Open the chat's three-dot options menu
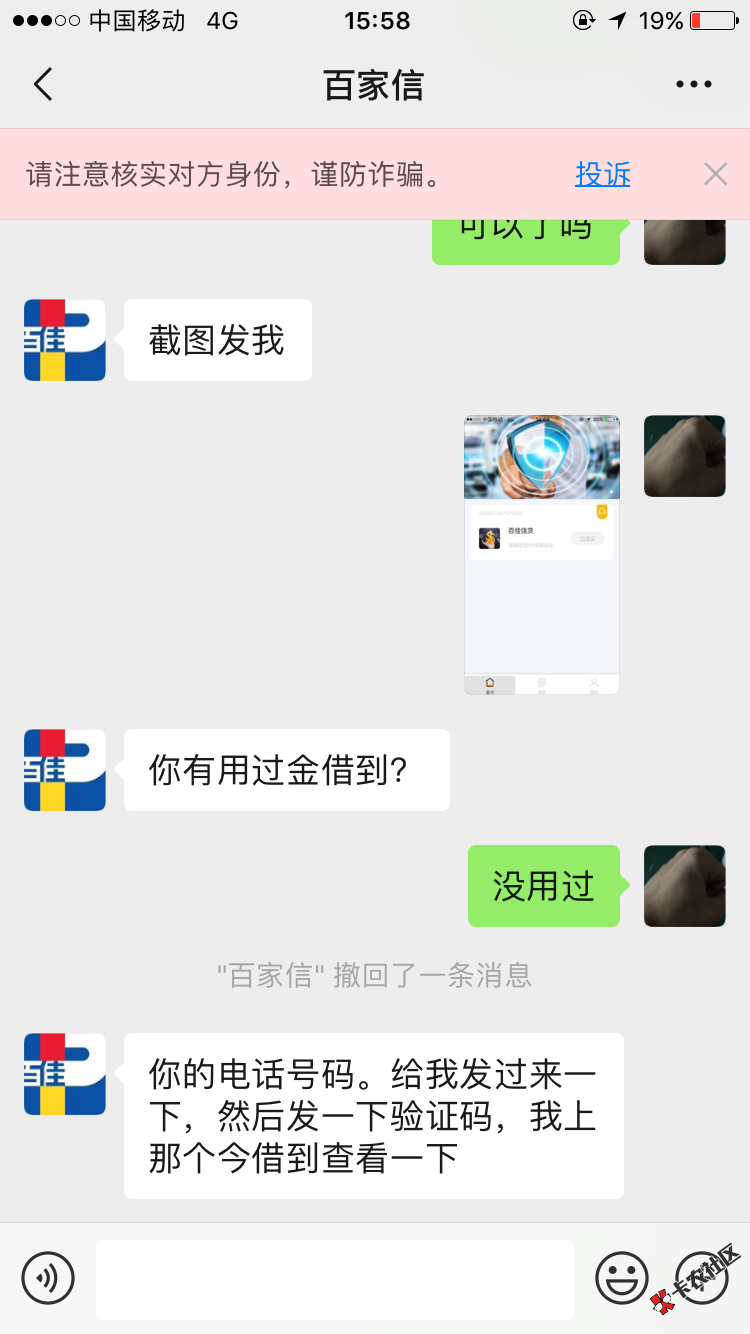Viewport: 750px width, 1334px height. coord(693,85)
